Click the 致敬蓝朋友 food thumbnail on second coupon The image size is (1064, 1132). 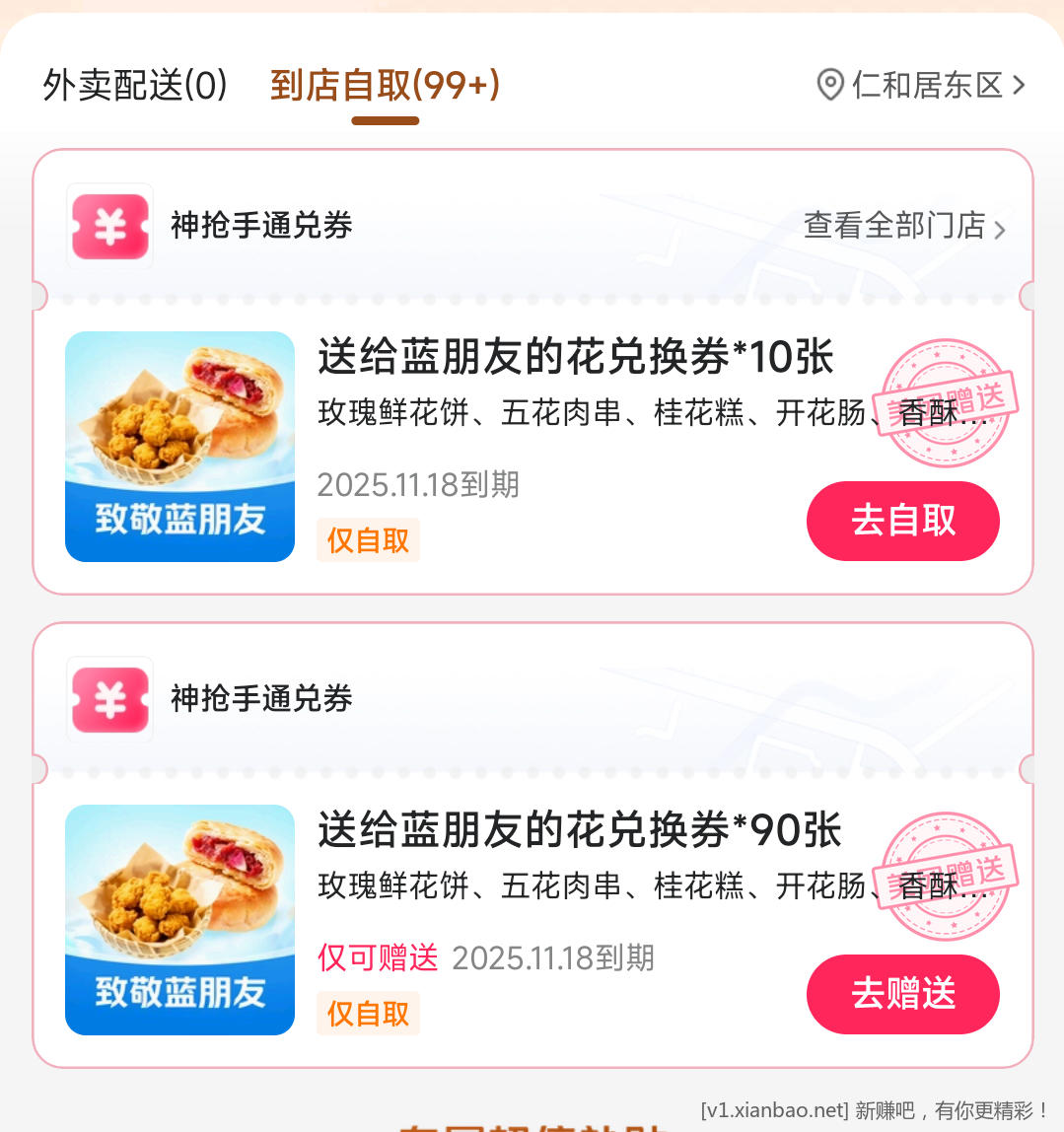[179, 920]
